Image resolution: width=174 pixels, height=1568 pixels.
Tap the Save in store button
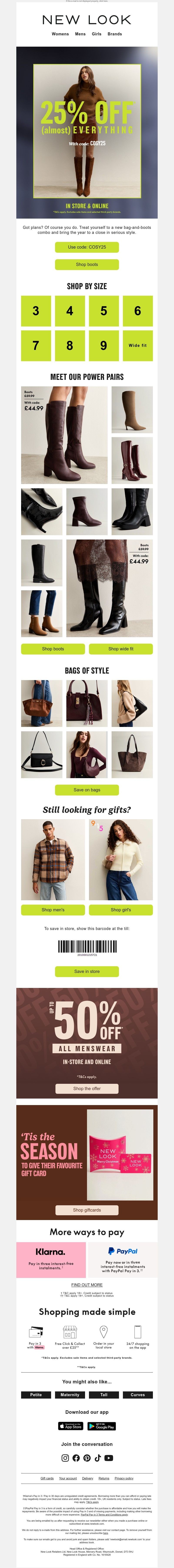[87, 971]
